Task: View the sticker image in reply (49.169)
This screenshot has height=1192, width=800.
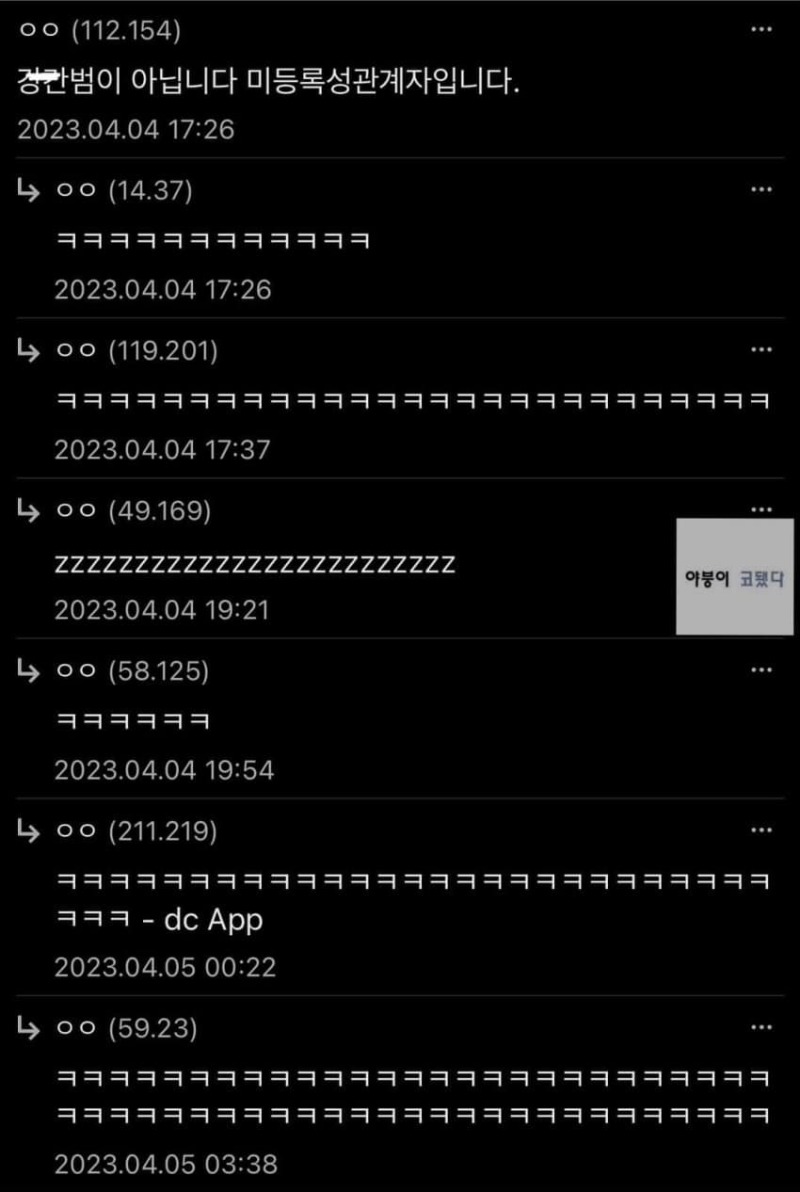Action: (734, 577)
